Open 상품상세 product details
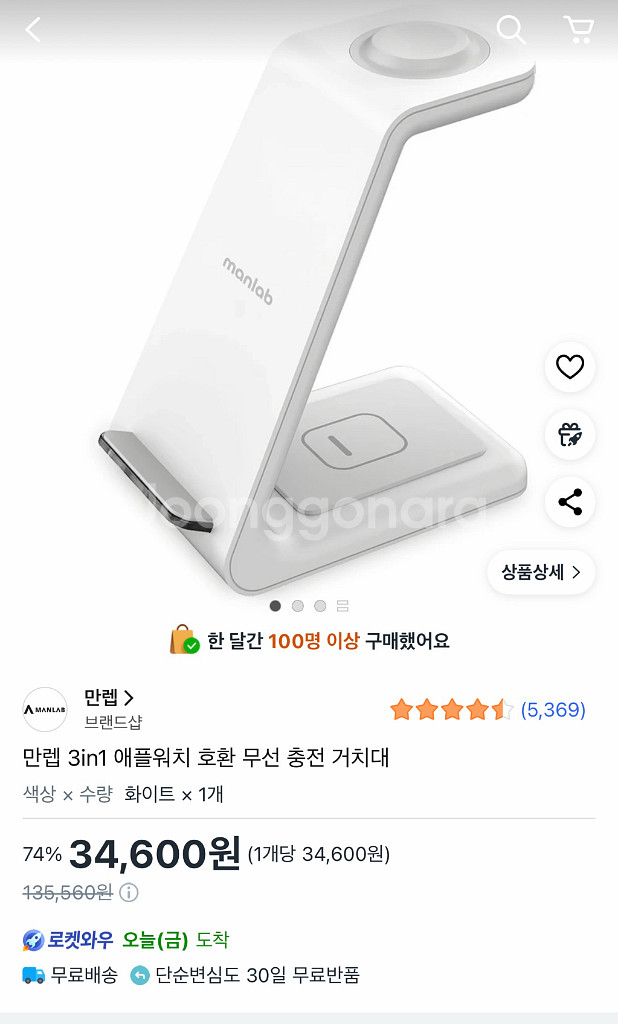 tap(541, 573)
